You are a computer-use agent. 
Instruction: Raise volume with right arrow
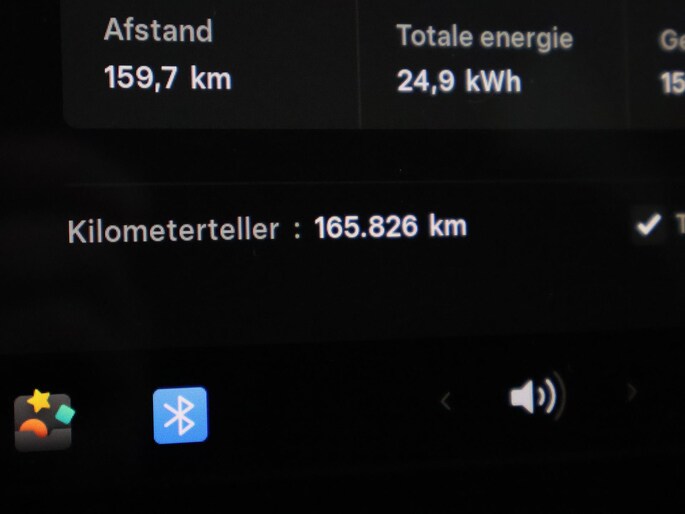pyautogui.click(x=631, y=393)
